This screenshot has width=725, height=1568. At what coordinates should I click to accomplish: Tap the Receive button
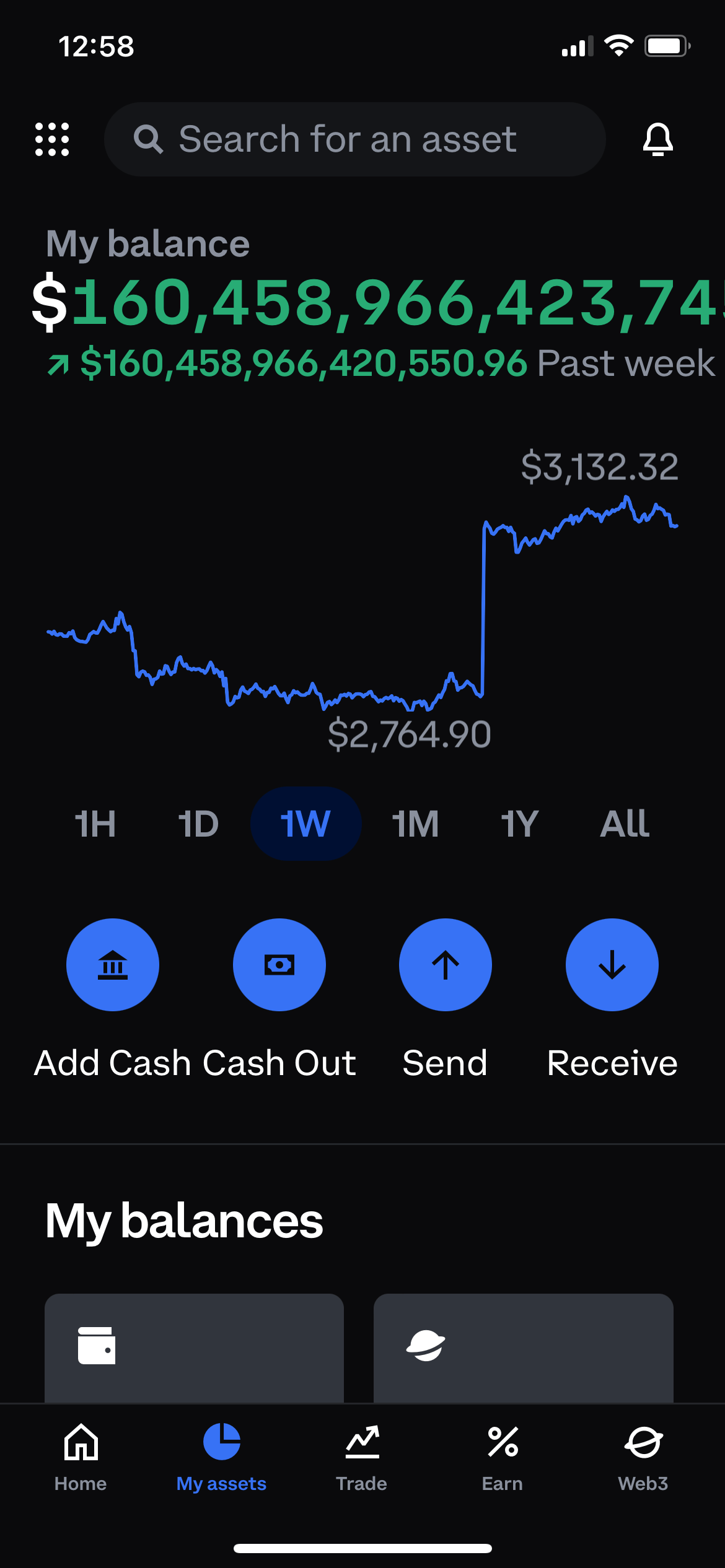pos(612,965)
